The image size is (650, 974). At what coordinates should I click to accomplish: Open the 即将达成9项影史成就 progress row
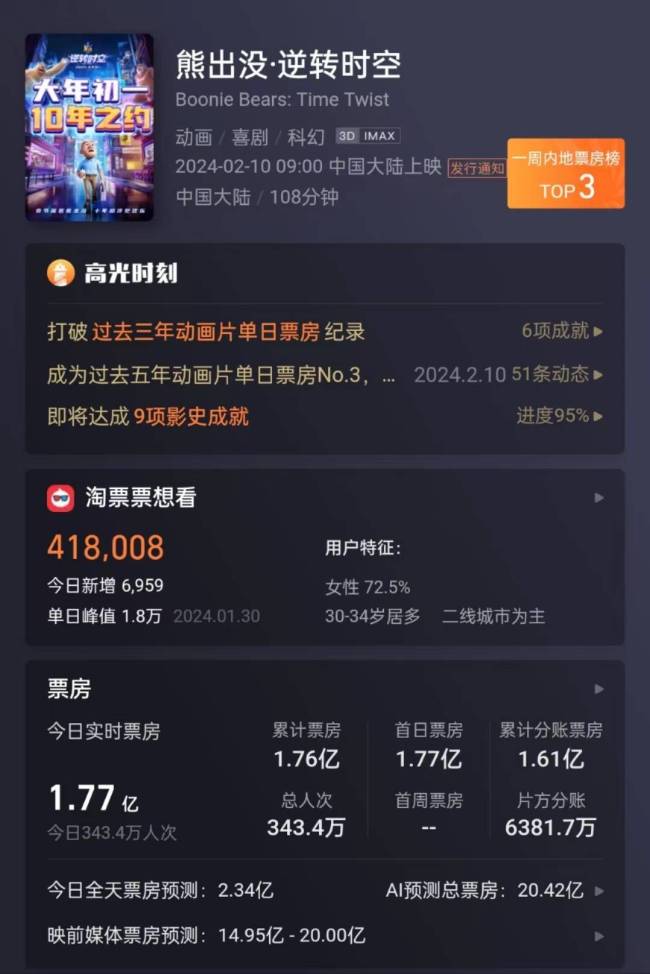(x=325, y=416)
